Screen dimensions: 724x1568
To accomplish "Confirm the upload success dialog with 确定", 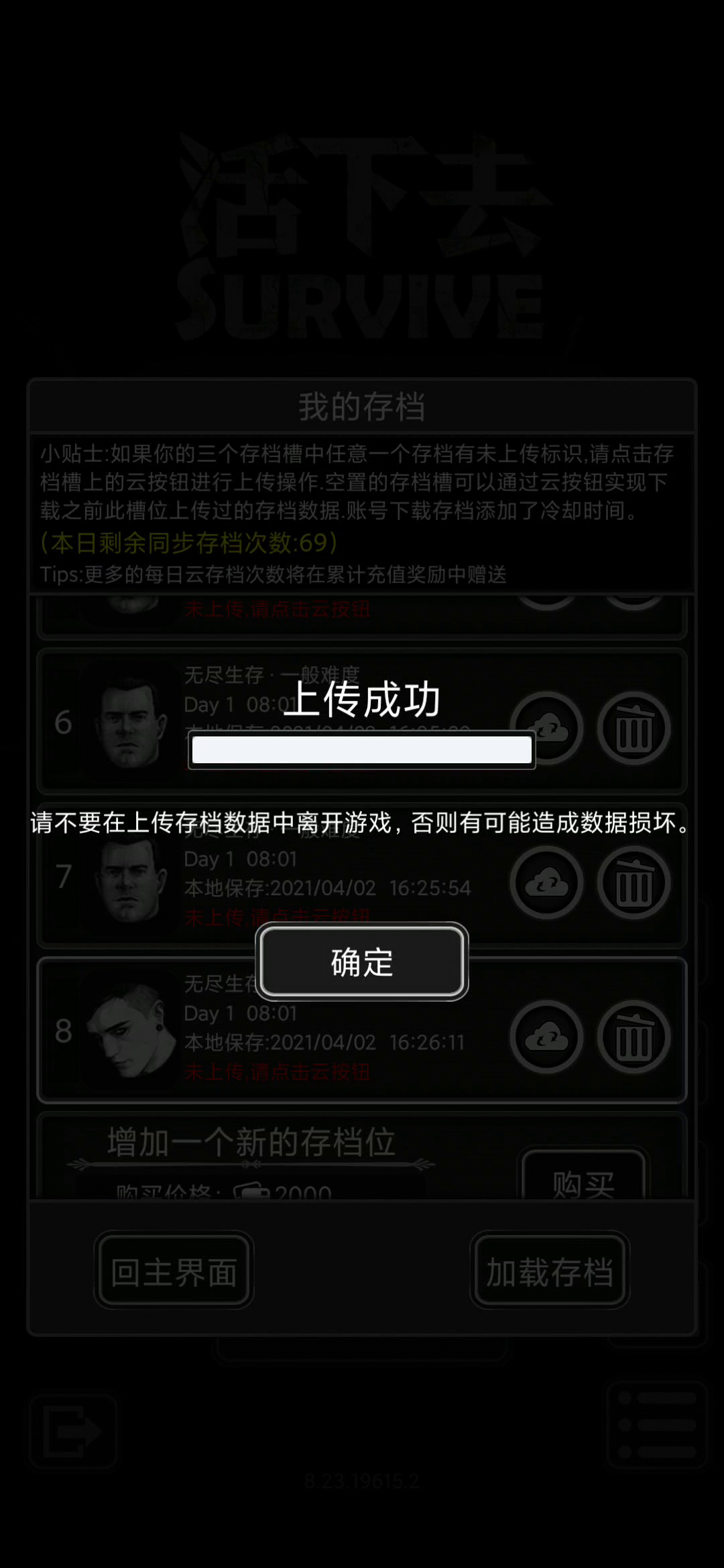I will [x=361, y=962].
